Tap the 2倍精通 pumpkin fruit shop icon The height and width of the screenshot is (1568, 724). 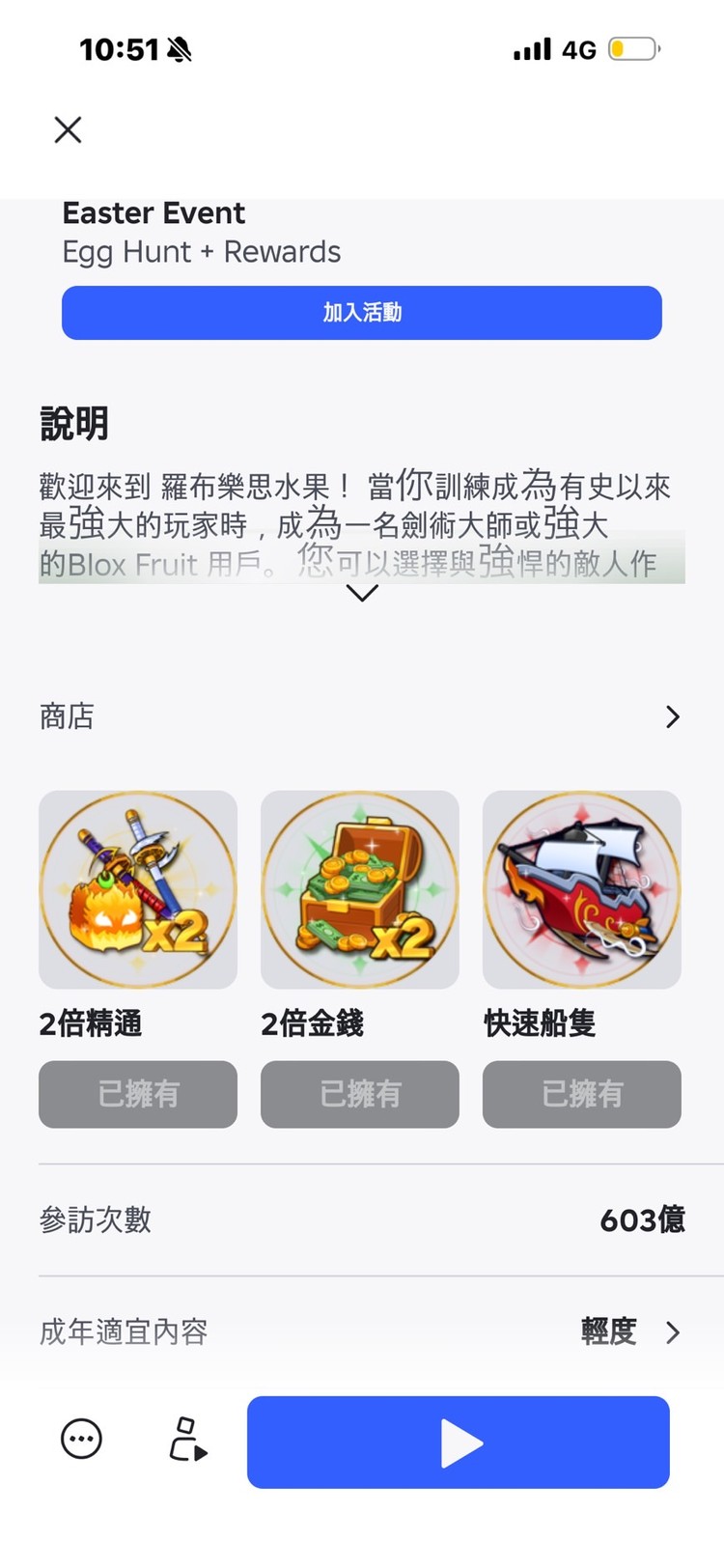(137, 889)
